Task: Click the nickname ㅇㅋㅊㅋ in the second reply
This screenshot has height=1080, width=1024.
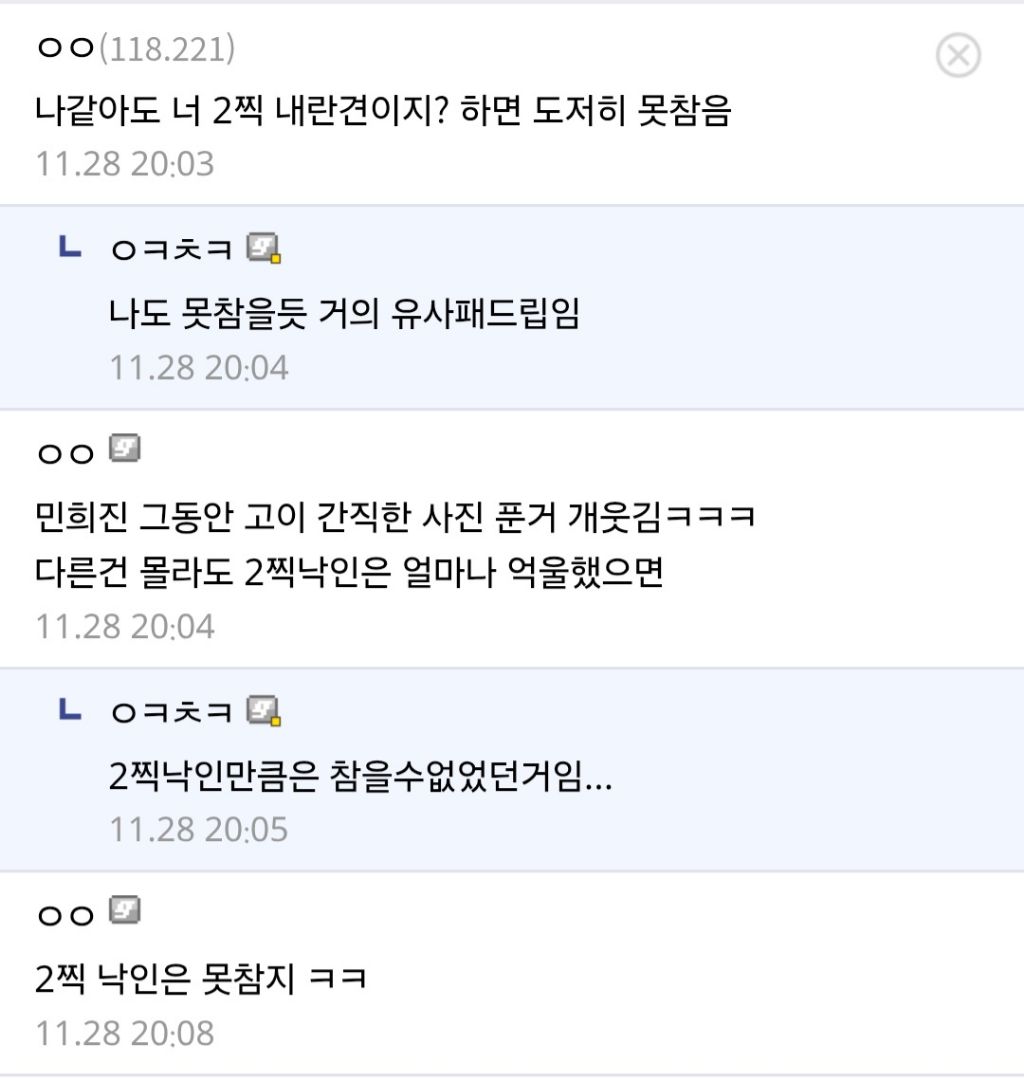Action: click(x=171, y=713)
